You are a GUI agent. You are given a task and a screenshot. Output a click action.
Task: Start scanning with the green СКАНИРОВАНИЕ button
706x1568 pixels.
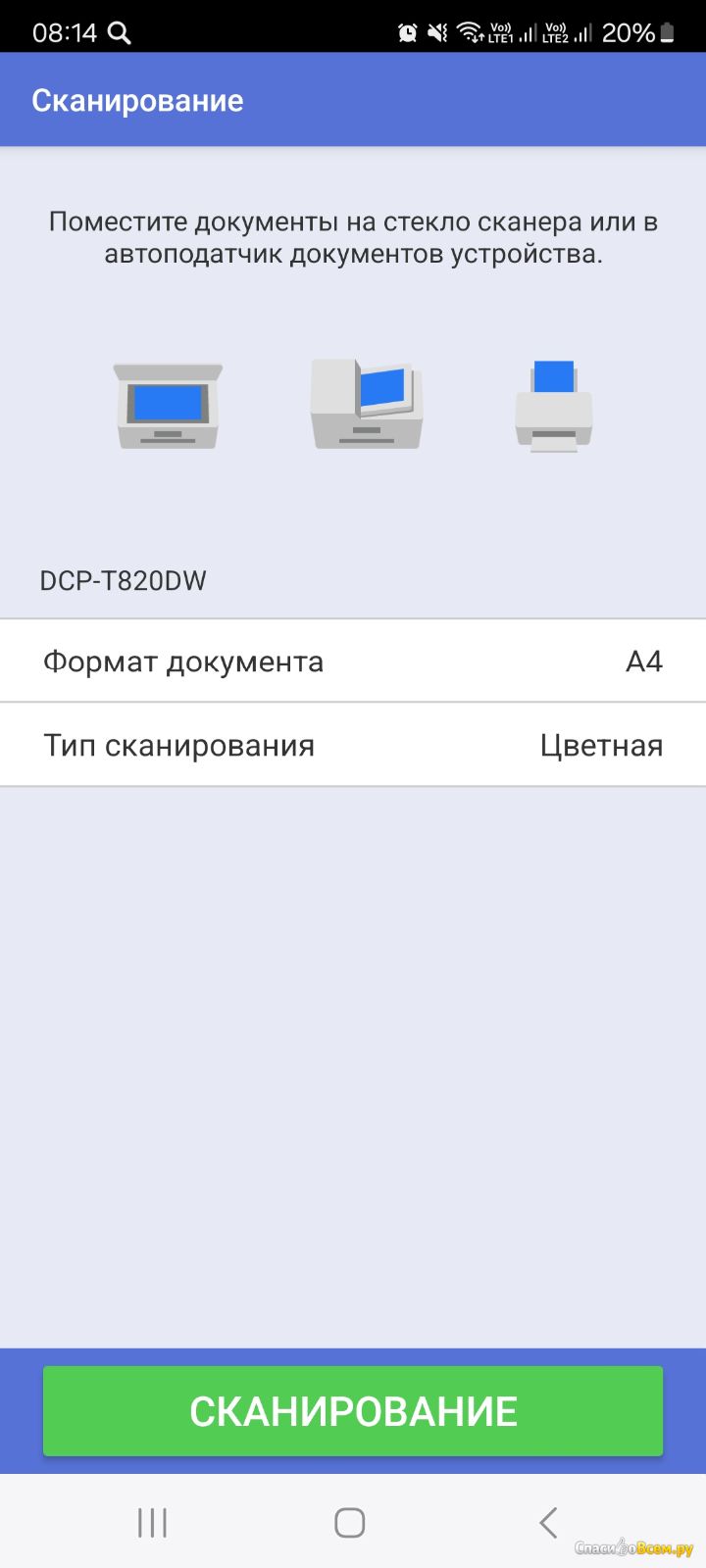pos(353,1410)
